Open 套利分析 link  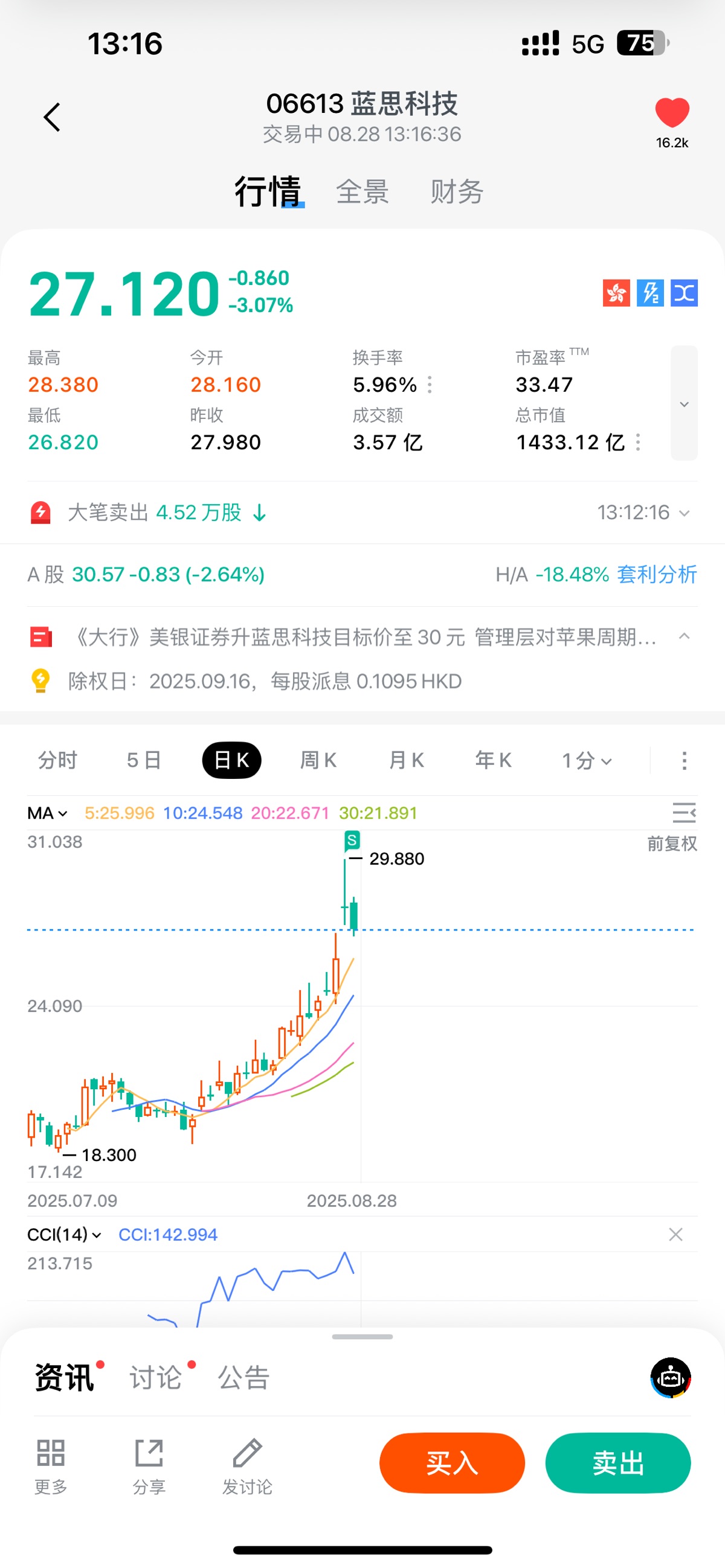[x=657, y=574]
